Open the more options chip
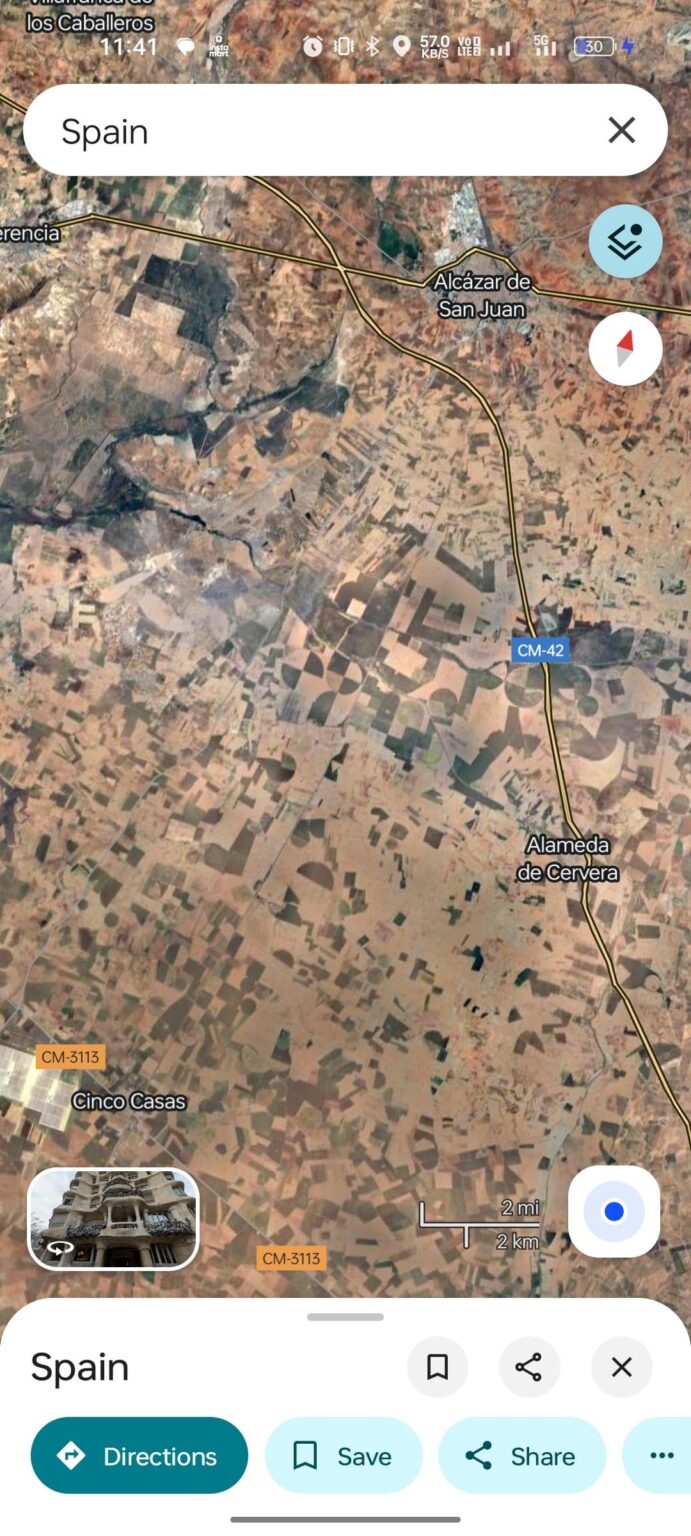The image size is (691, 1536). tap(660, 1456)
